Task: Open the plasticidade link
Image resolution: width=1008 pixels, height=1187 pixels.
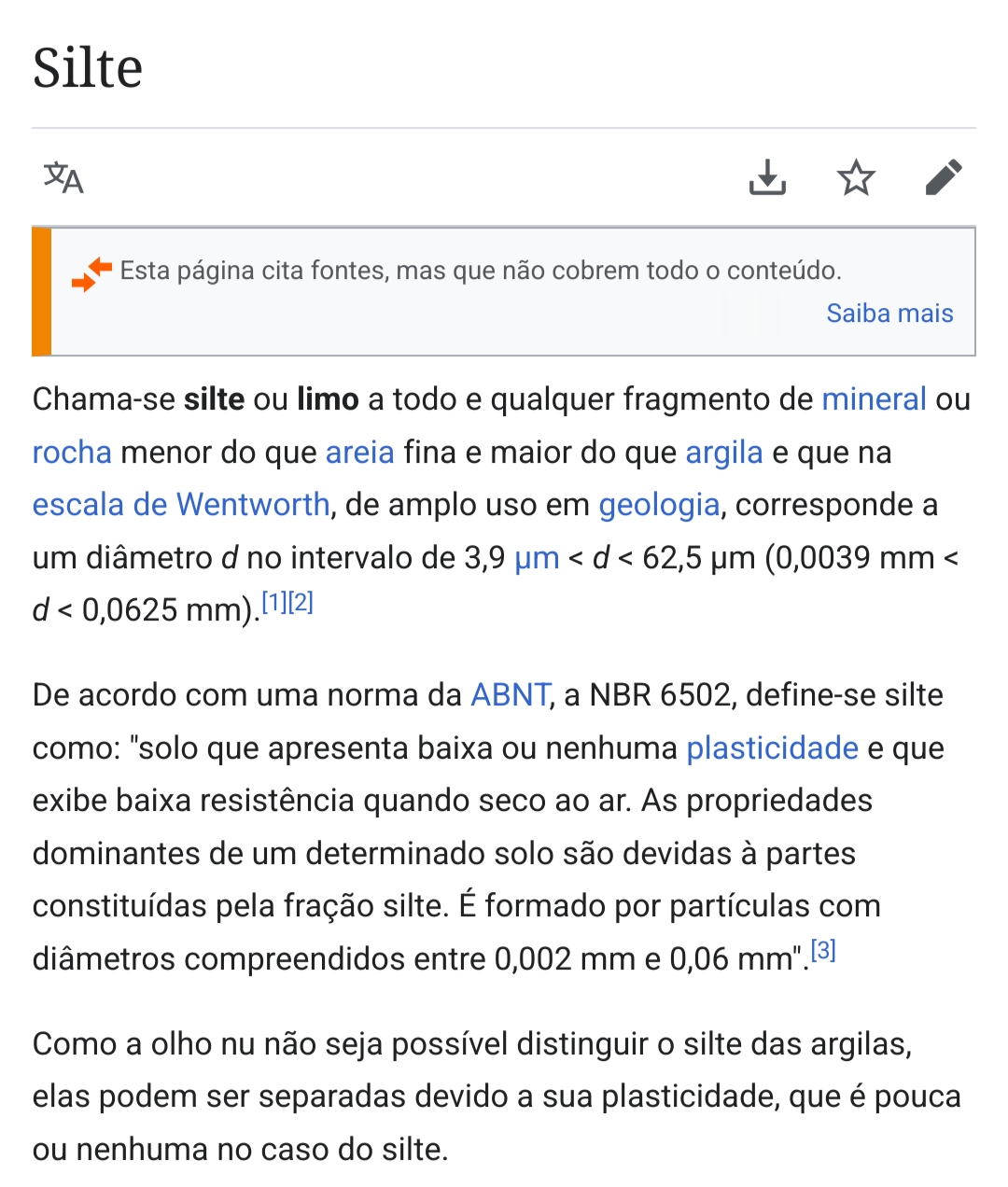Action: point(772,748)
